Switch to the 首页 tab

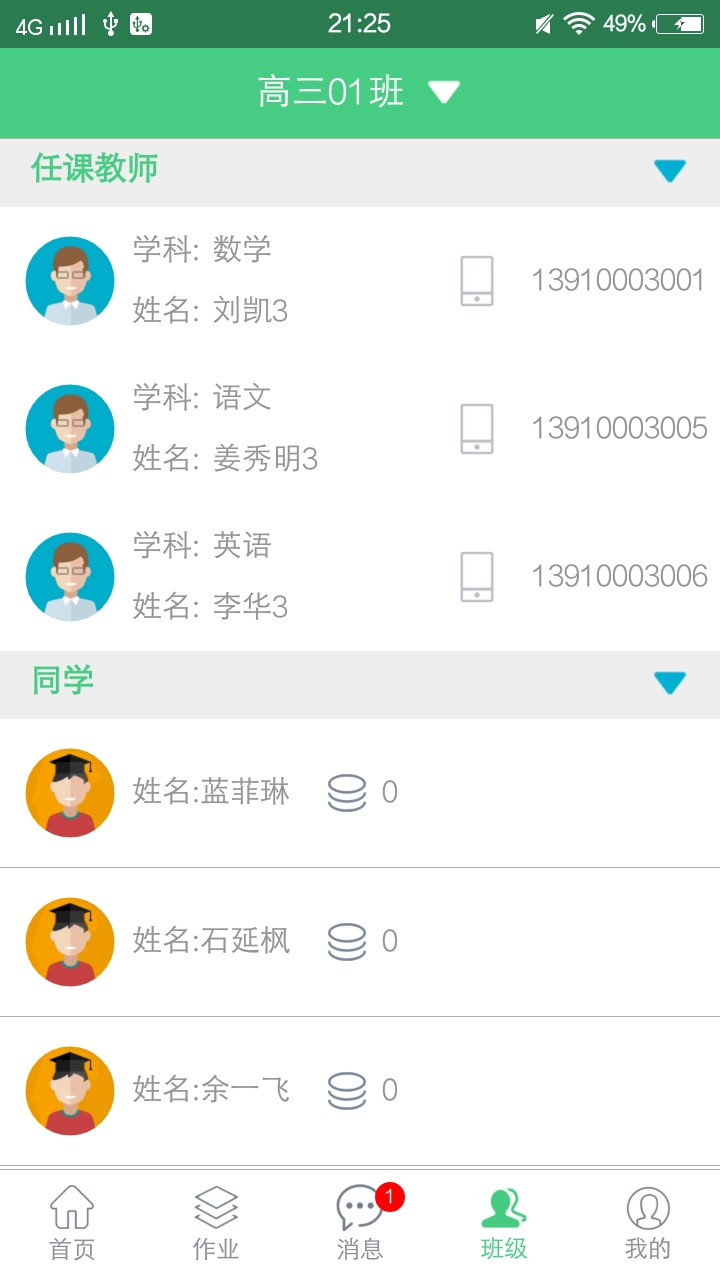(72, 1224)
